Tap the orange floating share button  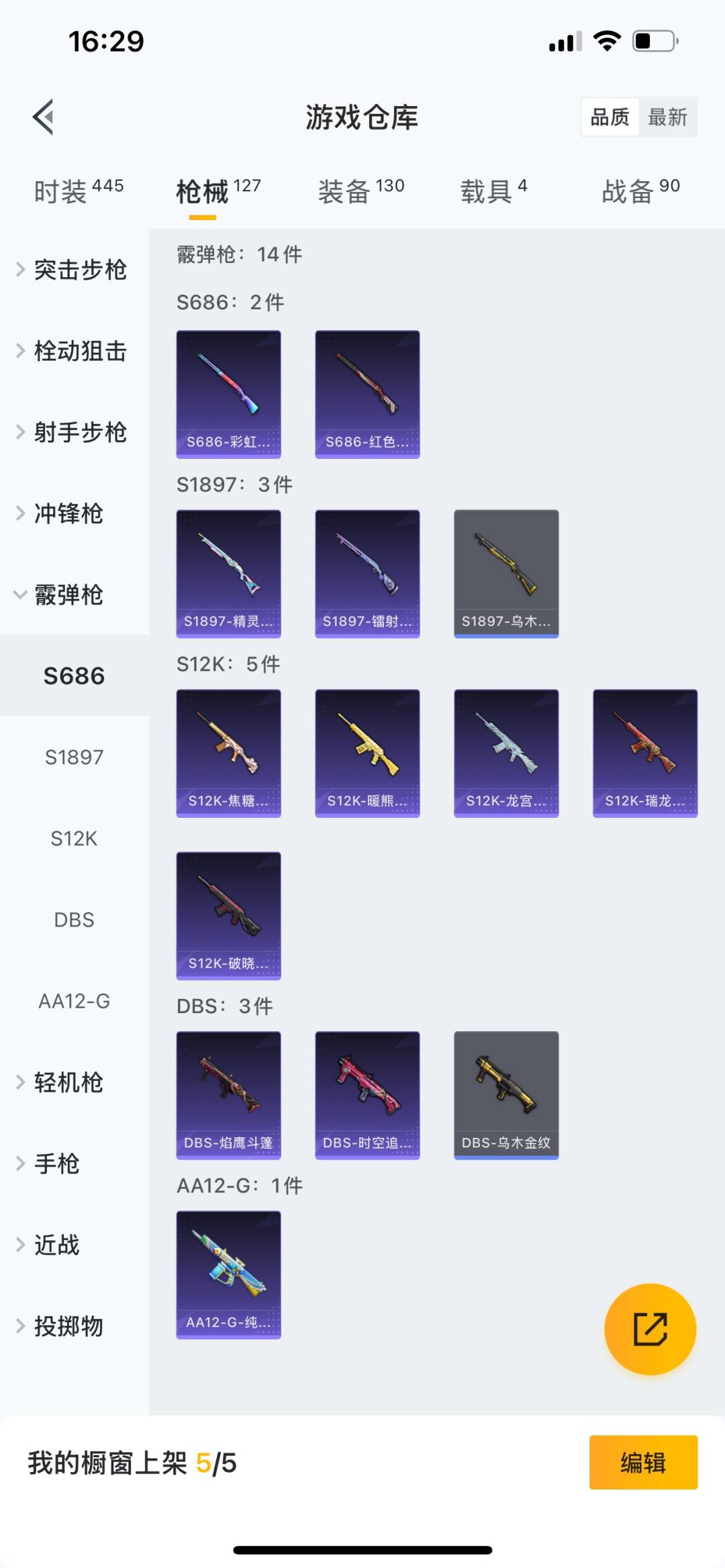pyautogui.click(x=650, y=1329)
